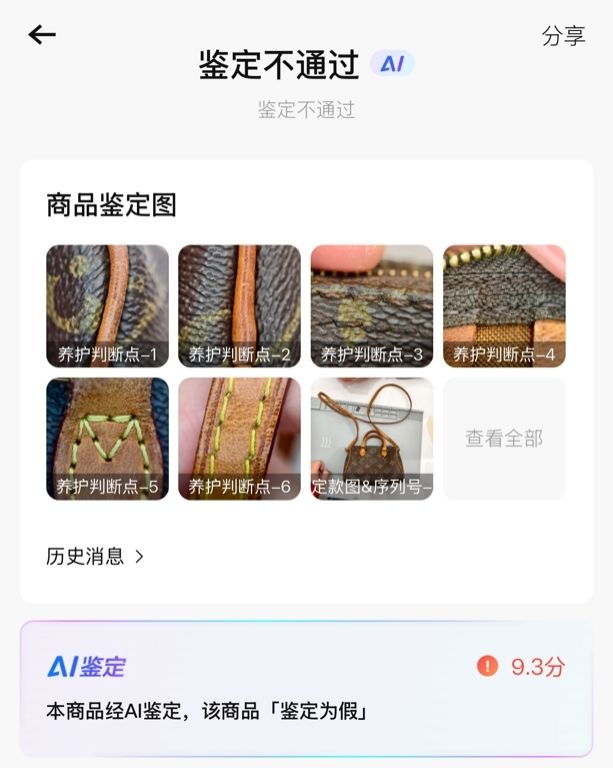Go back using the arrow icon
The image size is (613, 768).
click(x=42, y=35)
